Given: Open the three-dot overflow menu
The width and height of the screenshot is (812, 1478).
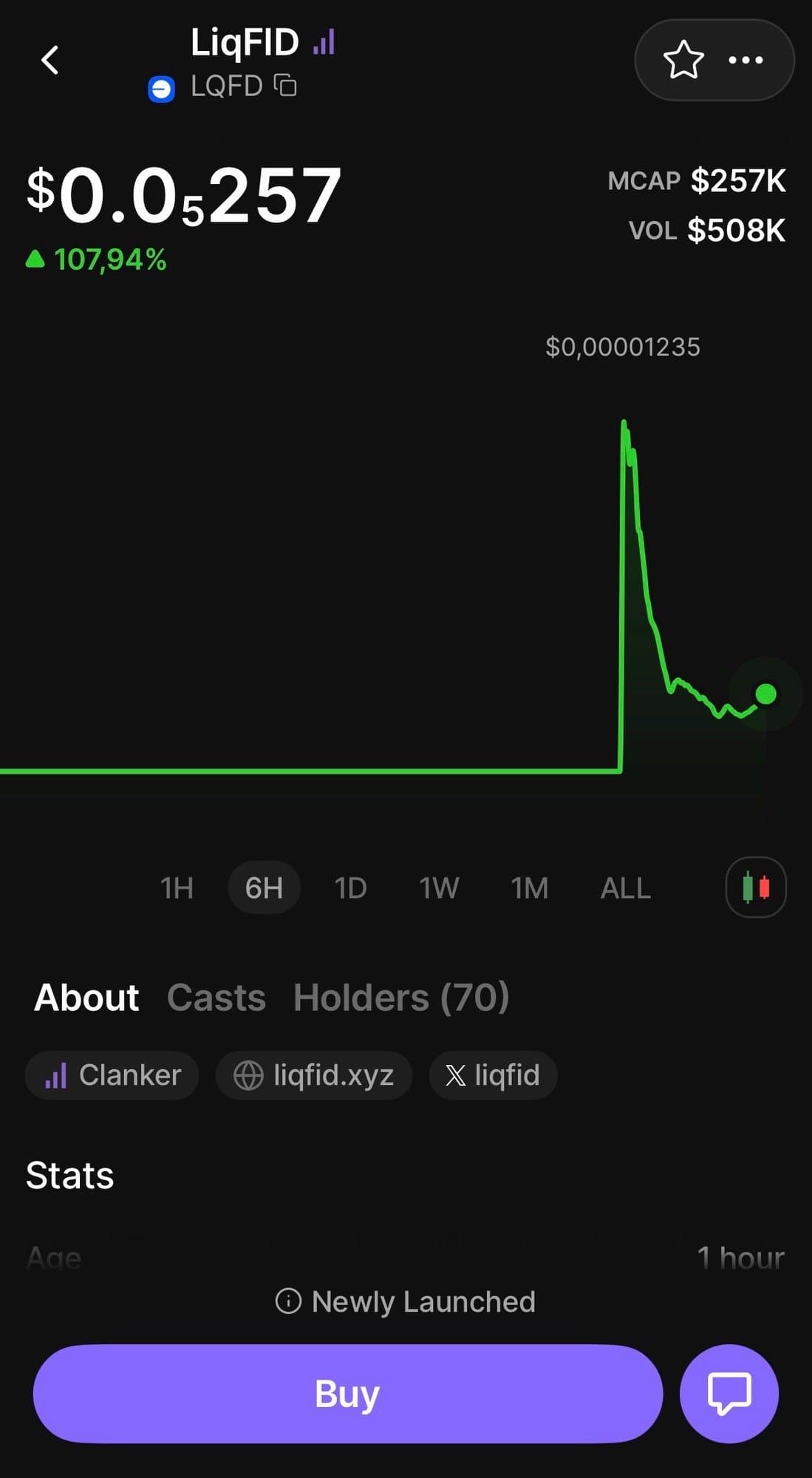Looking at the screenshot, I should (x=746, y=60).
